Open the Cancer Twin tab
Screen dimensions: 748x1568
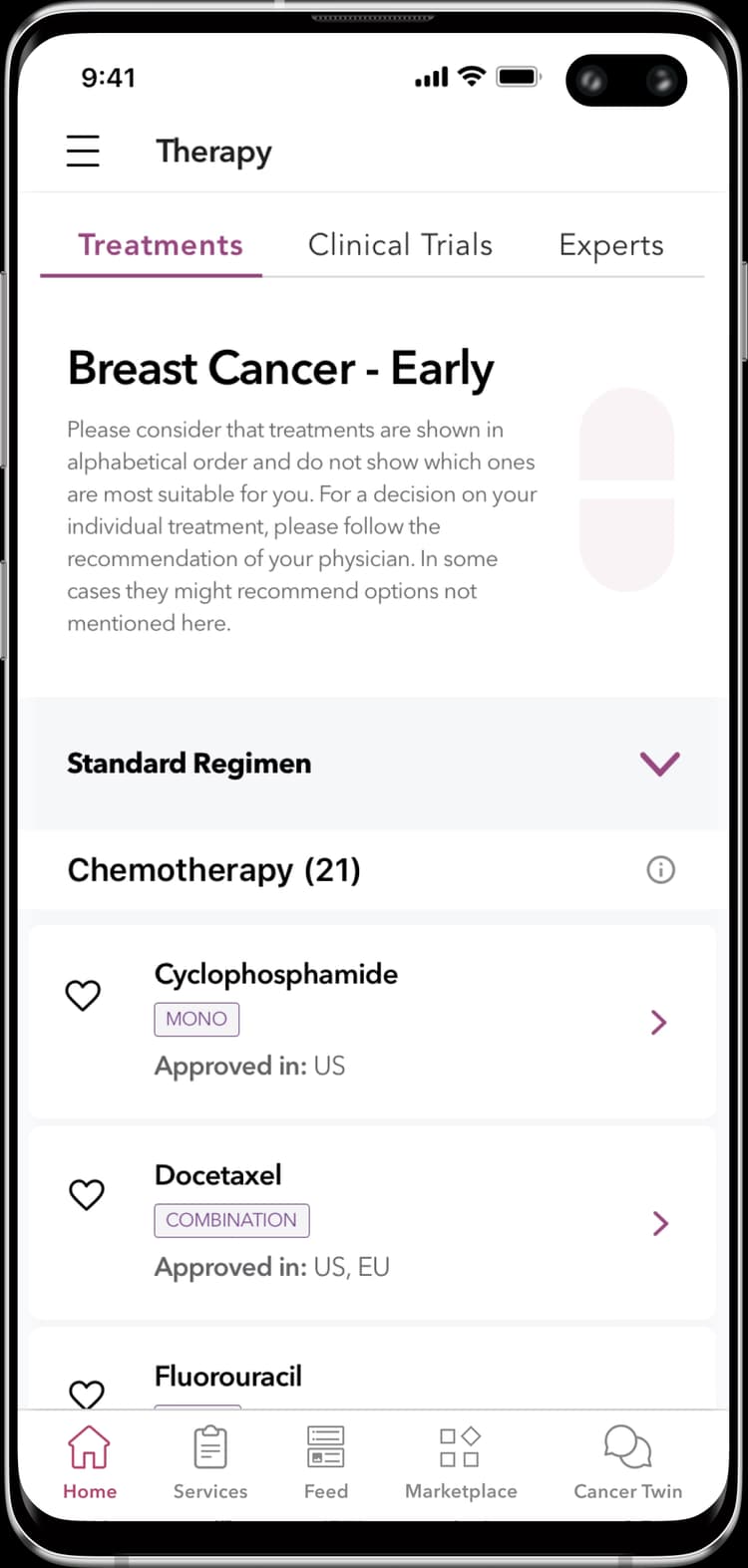(x=627, y=1462)
